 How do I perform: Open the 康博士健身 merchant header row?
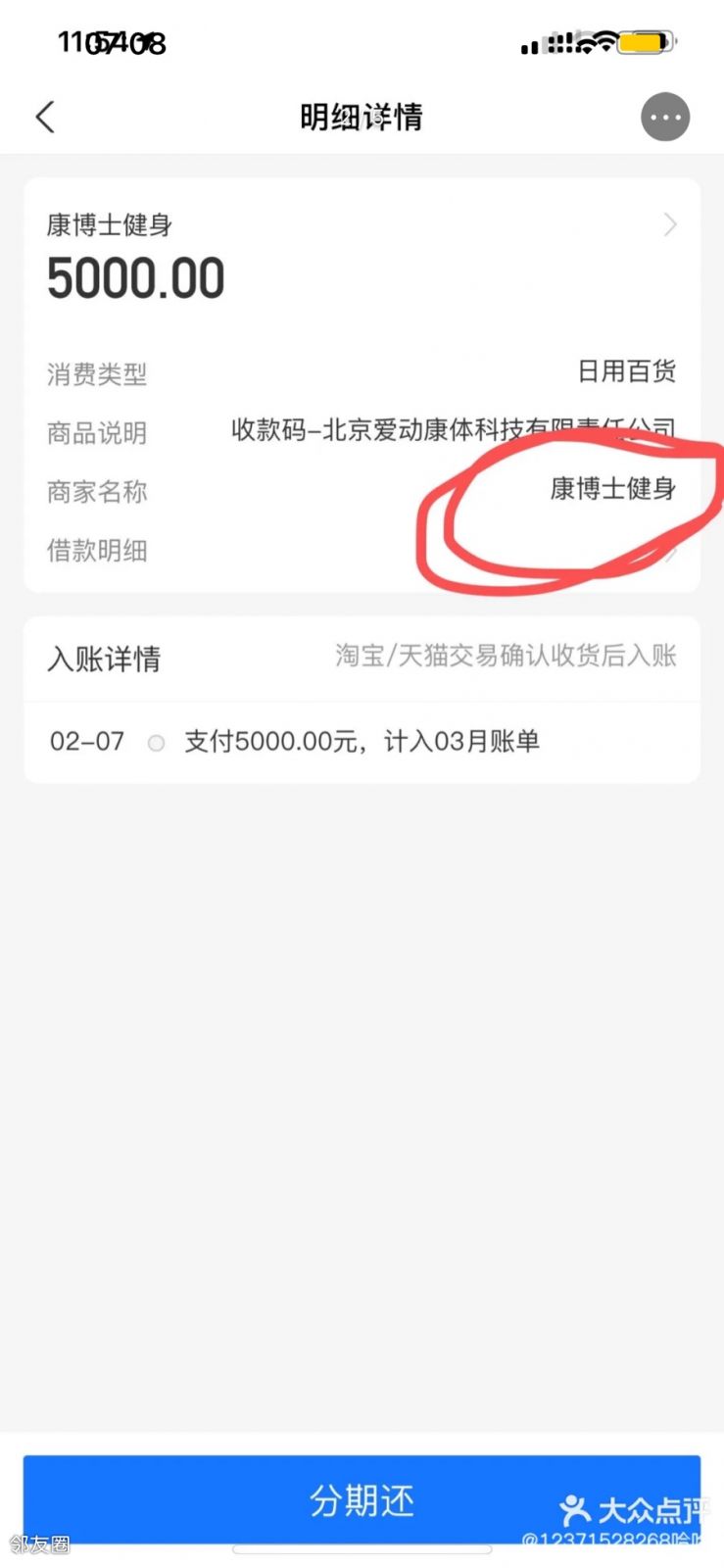[x=361, y=225]
